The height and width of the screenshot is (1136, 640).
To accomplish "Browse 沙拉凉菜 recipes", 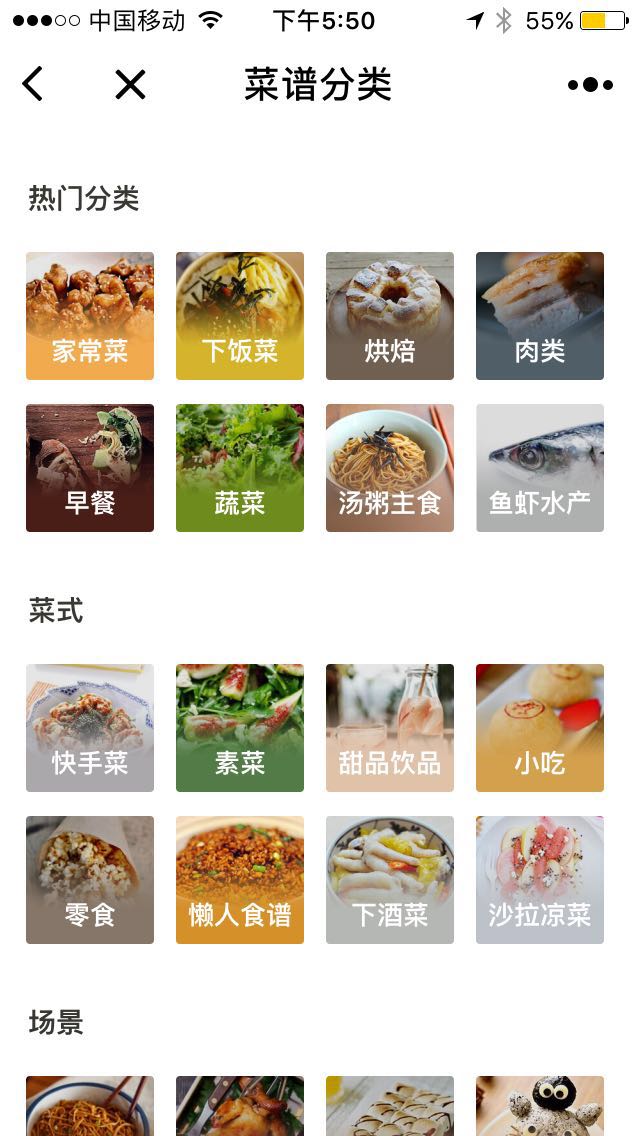I will coord(540,880).
